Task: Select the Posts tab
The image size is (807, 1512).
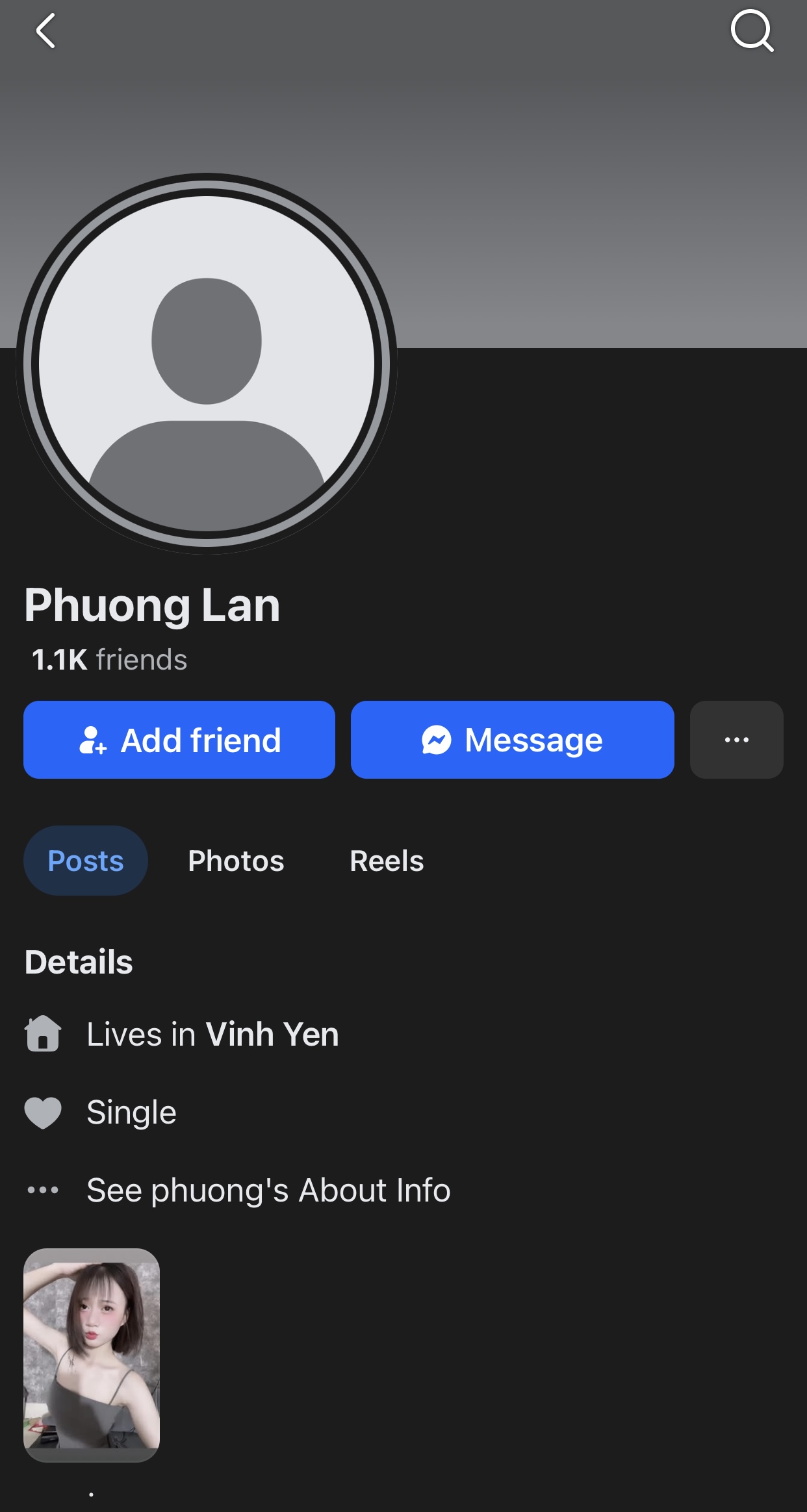Action: pos(86,861)
